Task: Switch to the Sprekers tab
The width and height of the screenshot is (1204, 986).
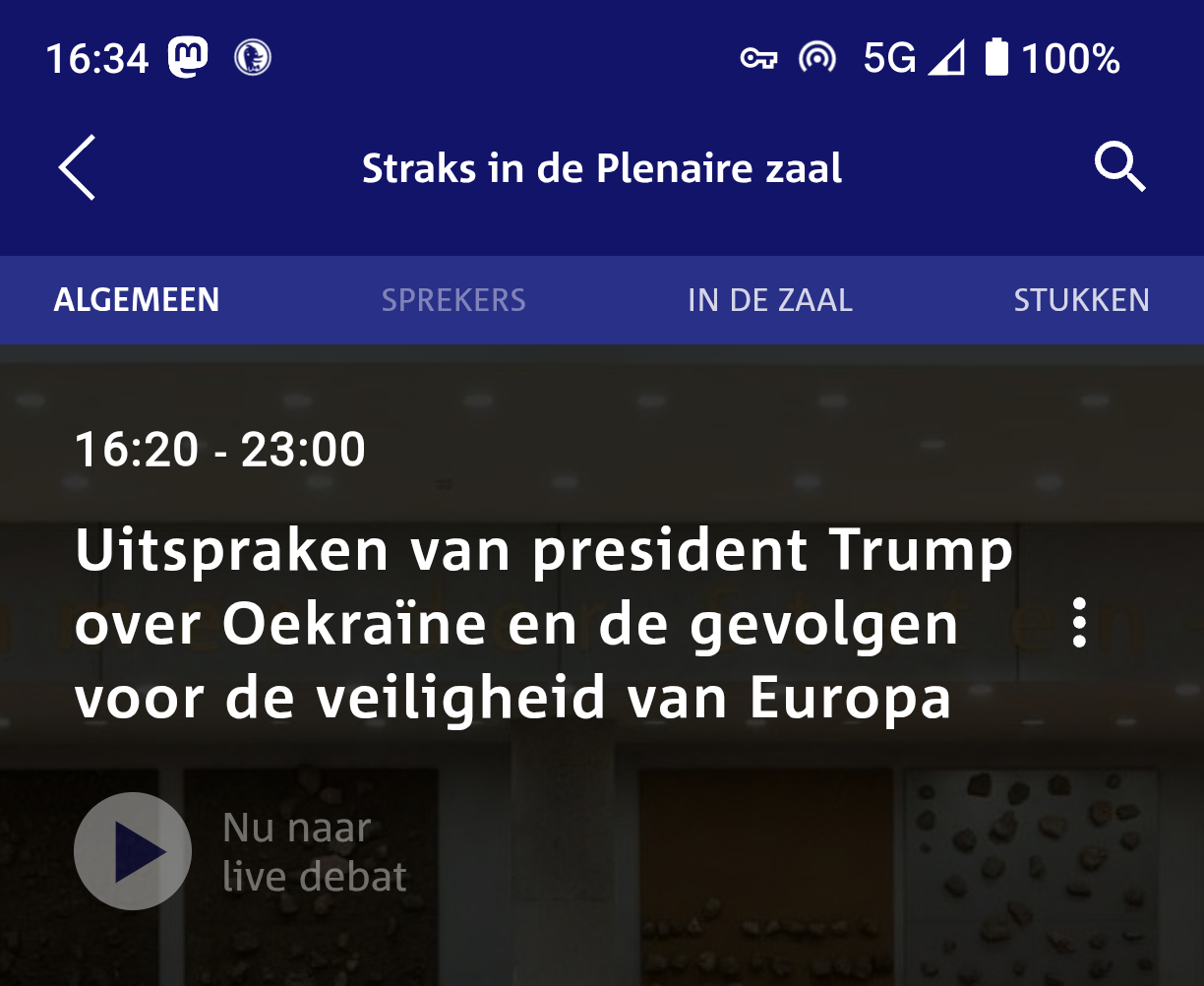Action: pos(453,300)
